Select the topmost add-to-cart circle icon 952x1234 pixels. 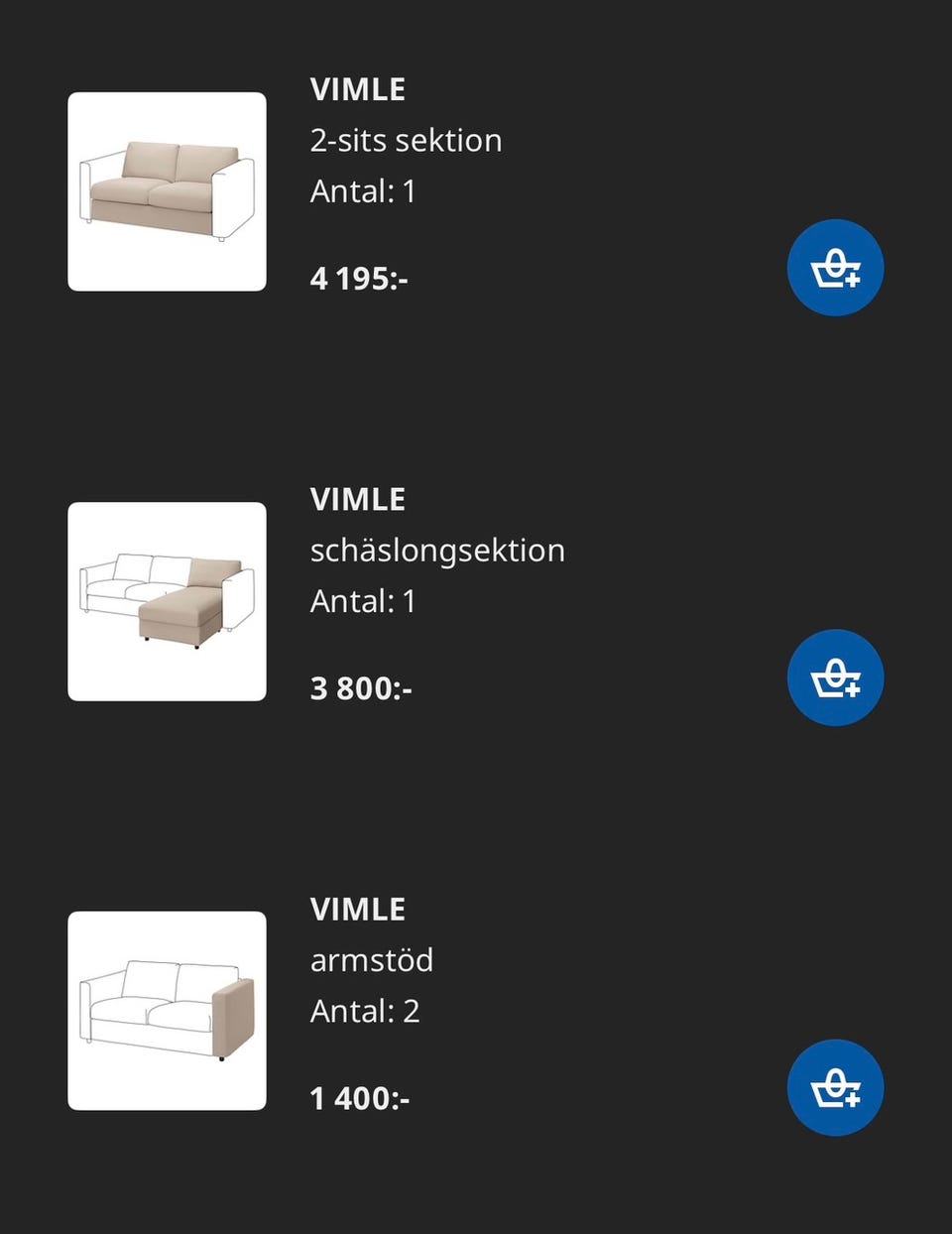pyautogui.click(x=835, y=267)
